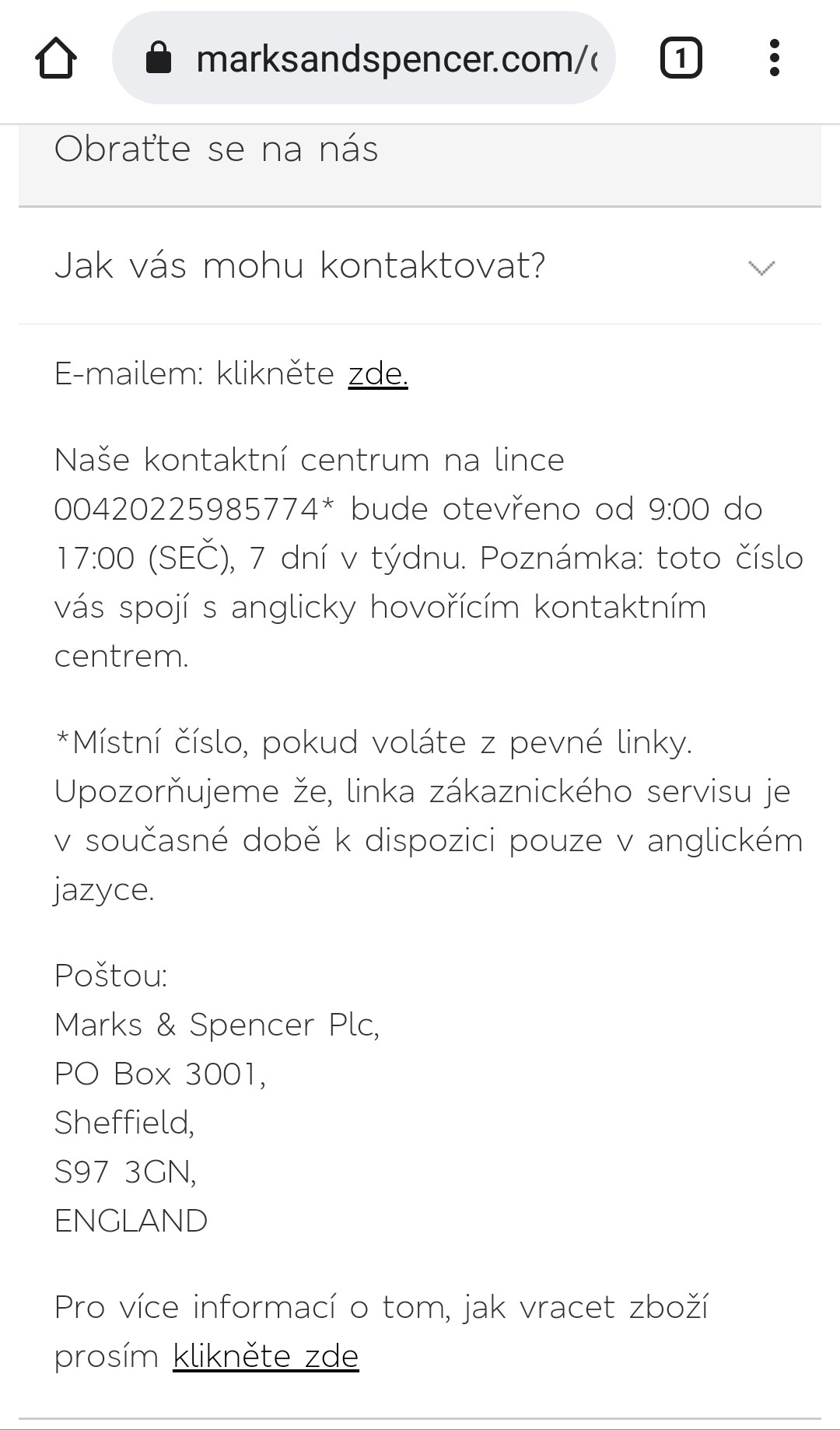Open the e-mail 'zde.' link
The image size is (840, 1430).
[x=377, y=374]
